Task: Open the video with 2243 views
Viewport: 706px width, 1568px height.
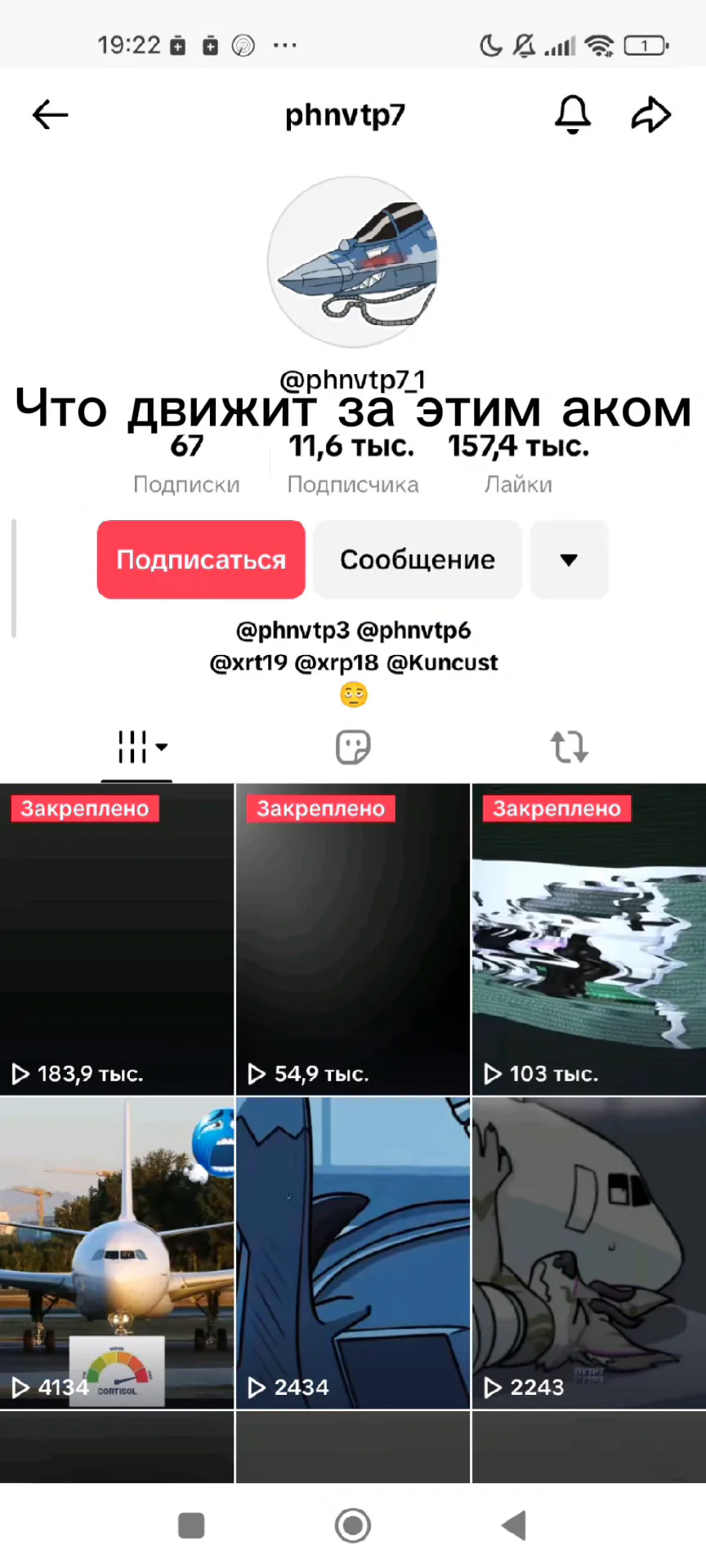Action: [x=588, y=1254]
